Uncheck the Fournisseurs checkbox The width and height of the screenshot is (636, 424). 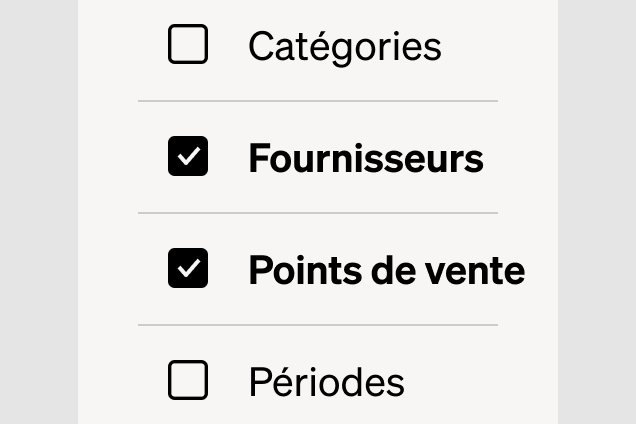[188, 157]
